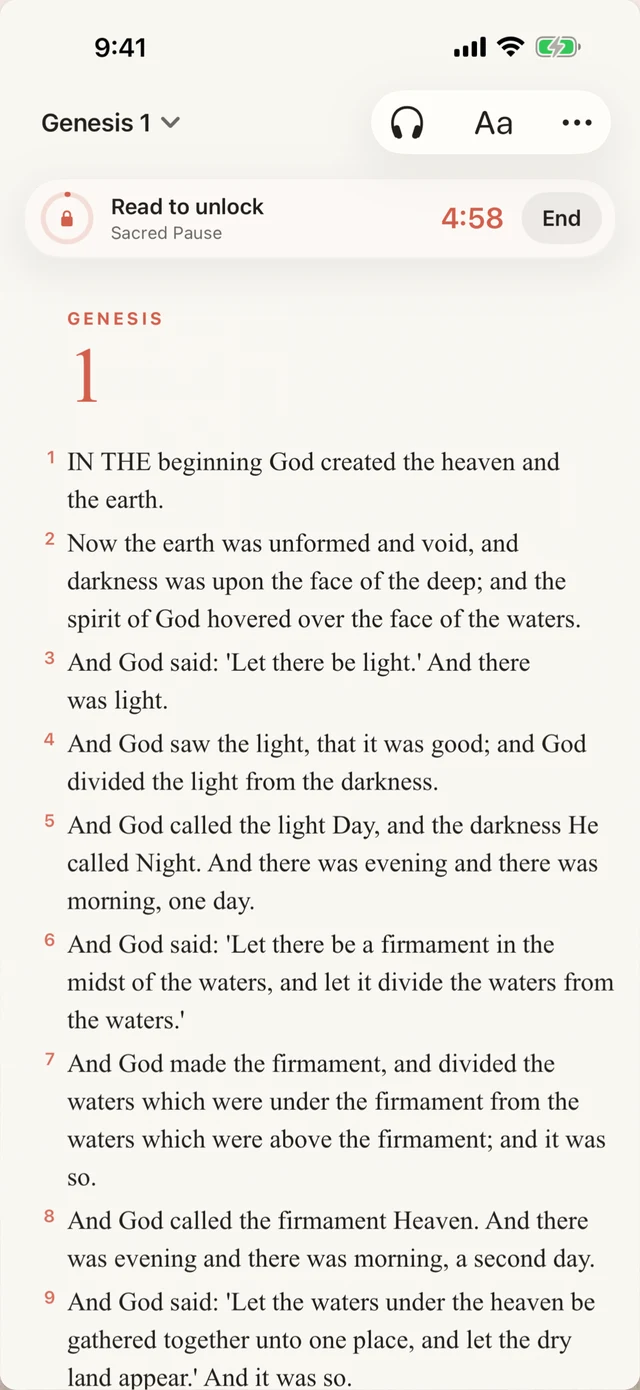The height and width of the screenshot is (1390, 640).
Task: Open the Genesis 1 chapter picker
Action: [x=111, y=123]
